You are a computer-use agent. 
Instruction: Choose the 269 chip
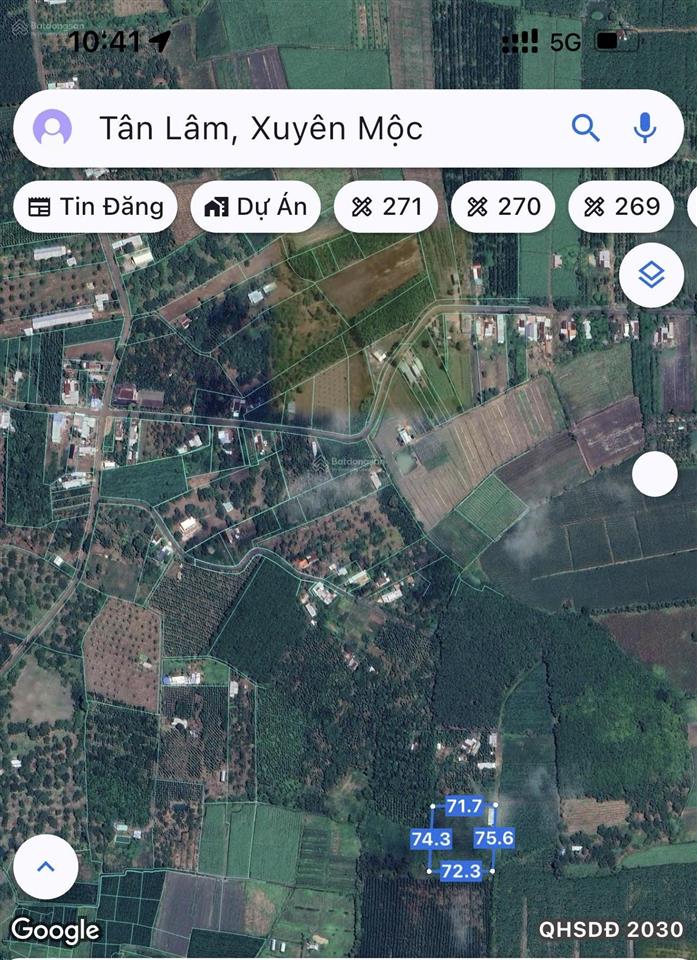[620, 207]
